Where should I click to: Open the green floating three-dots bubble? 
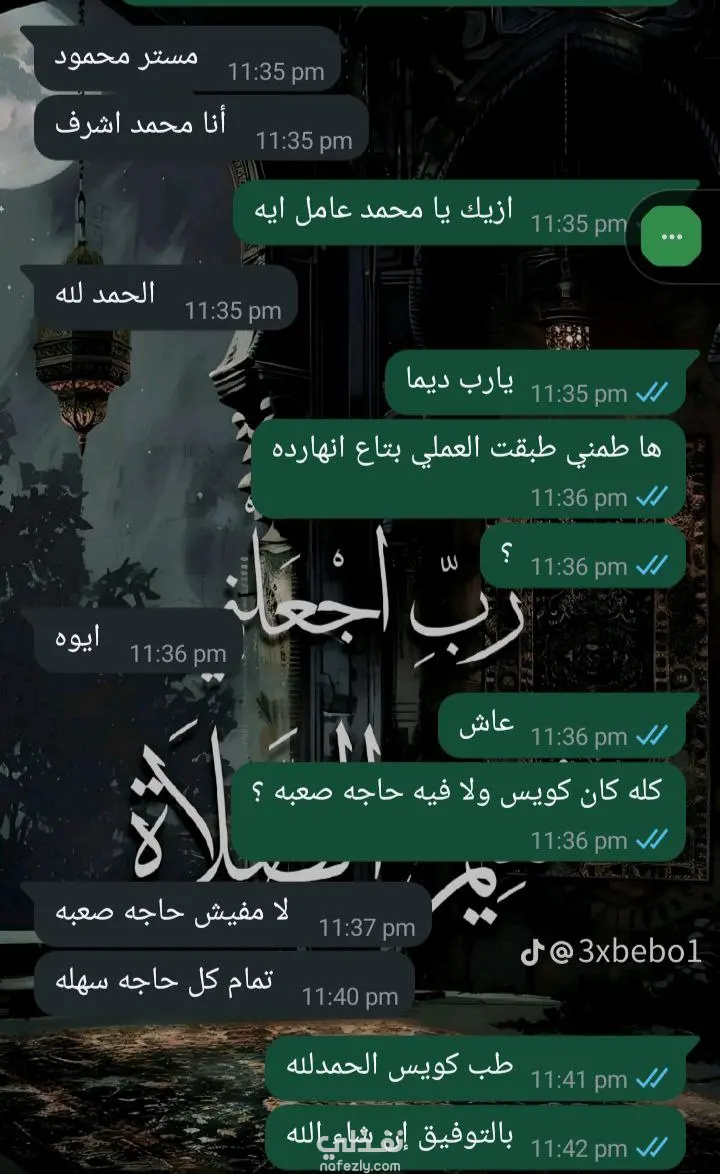coord(672,236)
